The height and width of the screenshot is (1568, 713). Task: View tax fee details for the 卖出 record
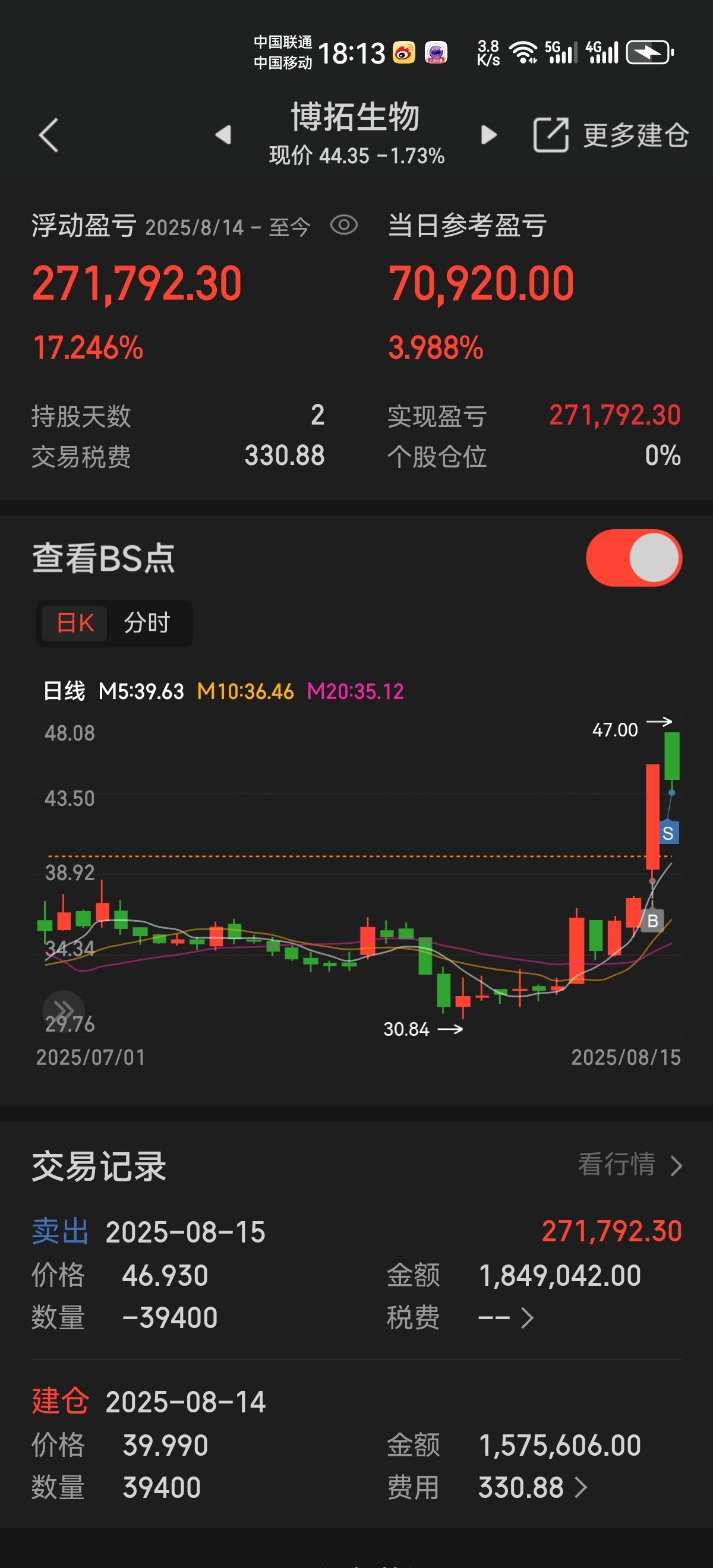[x=506, y=1318]
